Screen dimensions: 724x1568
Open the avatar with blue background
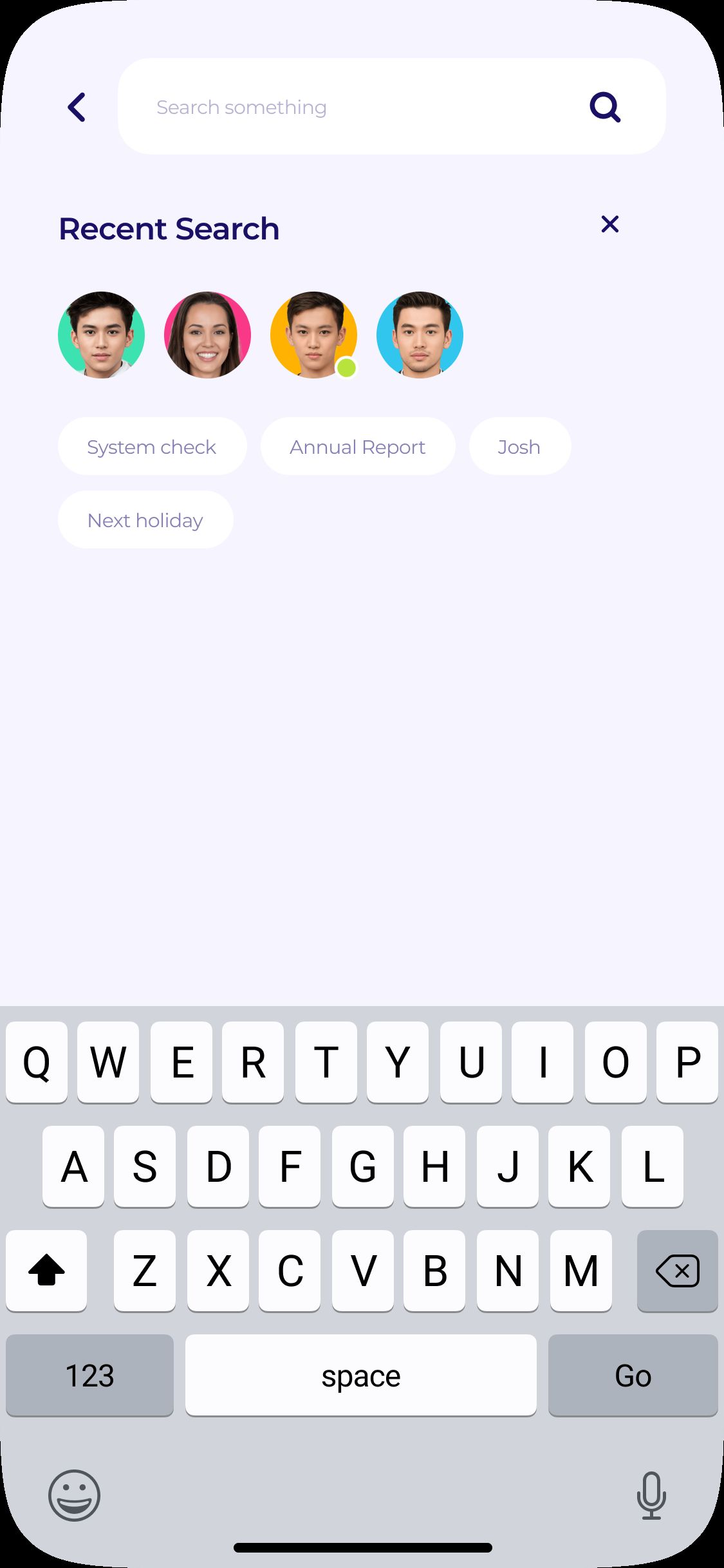(x=420, y=335)
